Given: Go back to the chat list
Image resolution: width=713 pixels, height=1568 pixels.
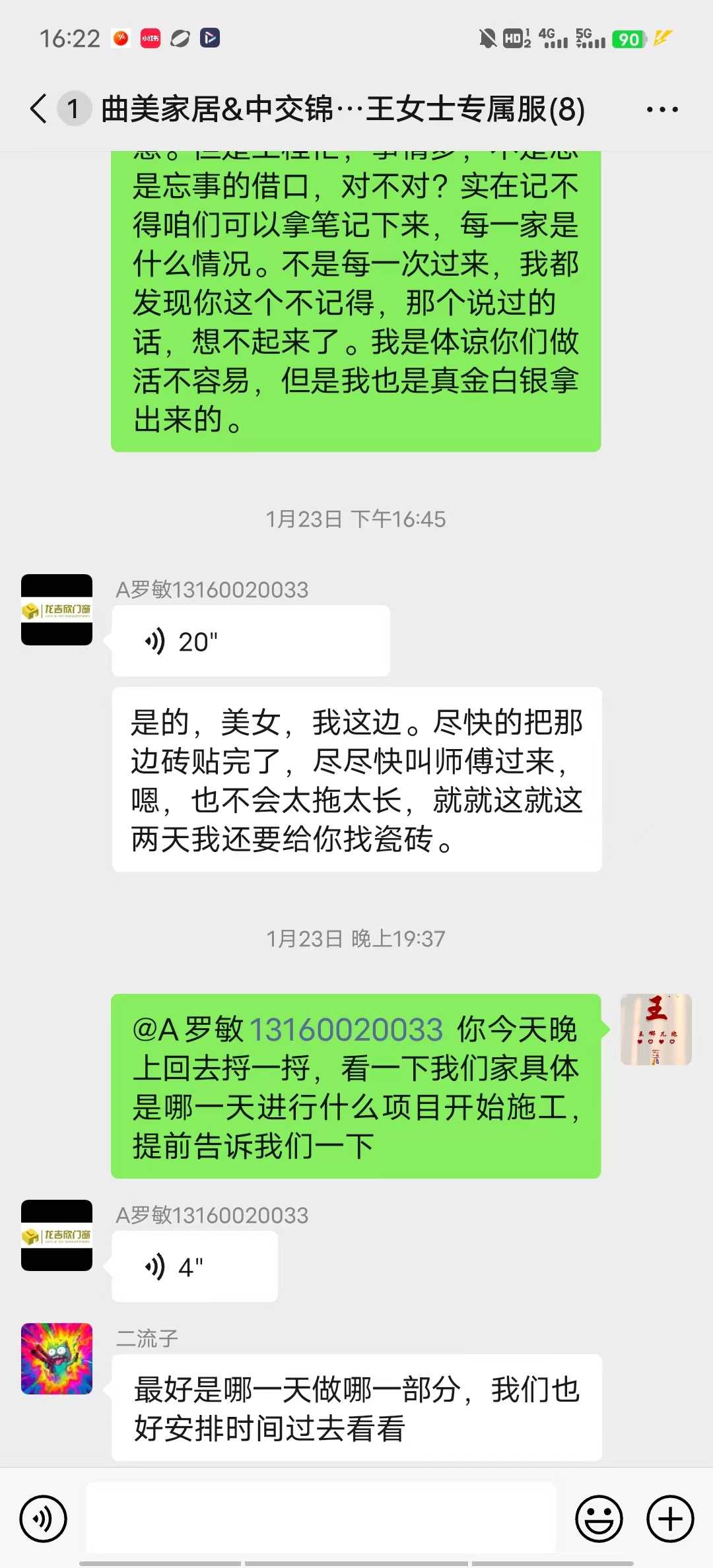Looking at the screenshot, I should 38,109.
